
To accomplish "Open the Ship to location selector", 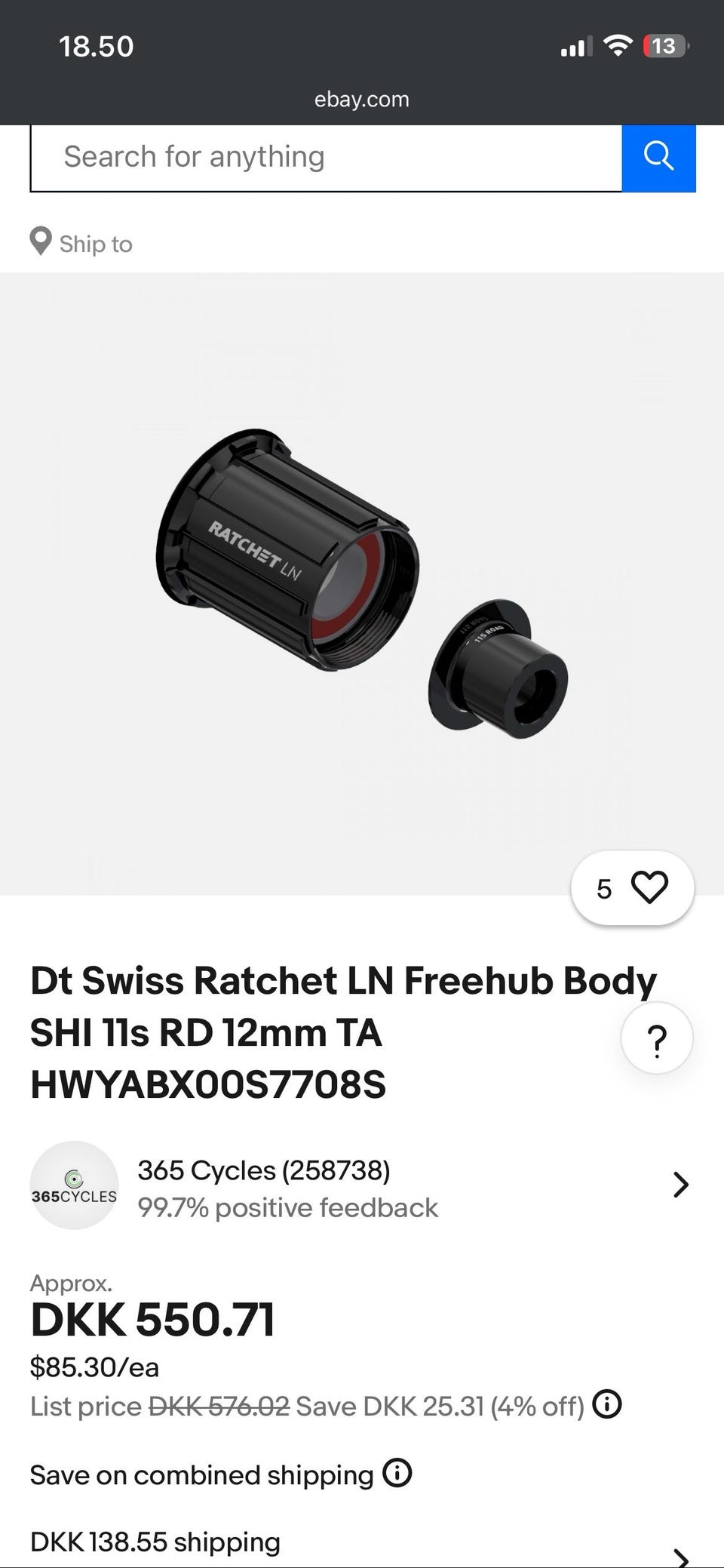I will click(81, 243).
